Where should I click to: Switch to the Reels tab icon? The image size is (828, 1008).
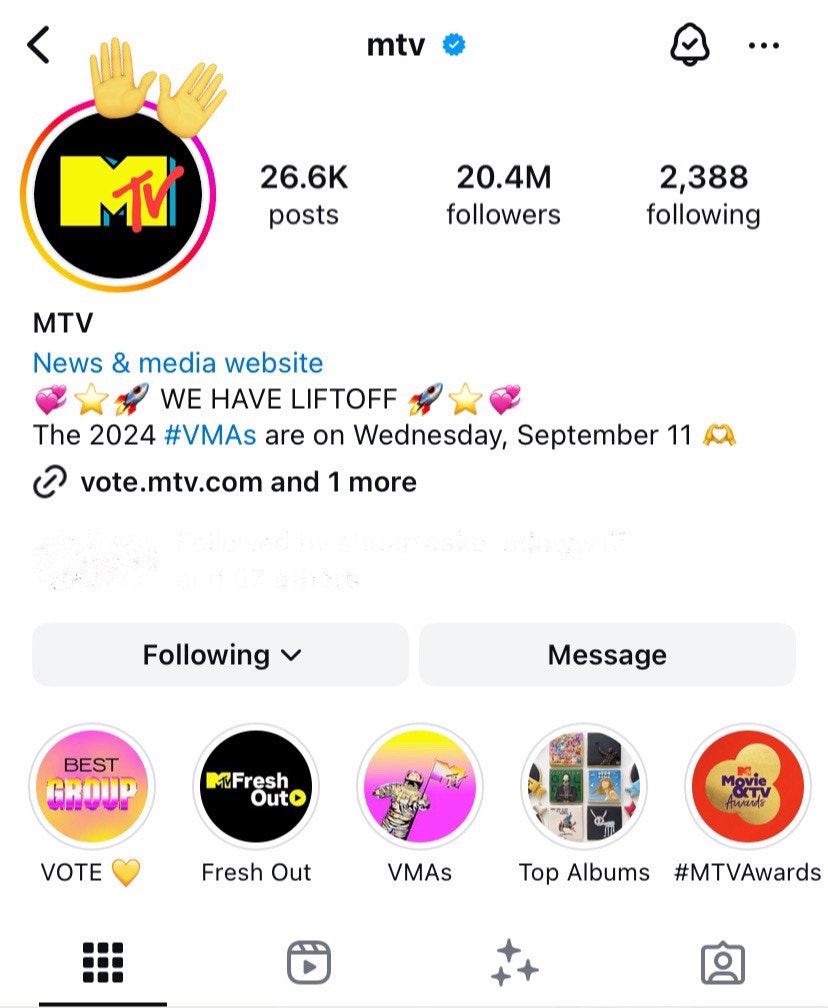pos(308,962)
